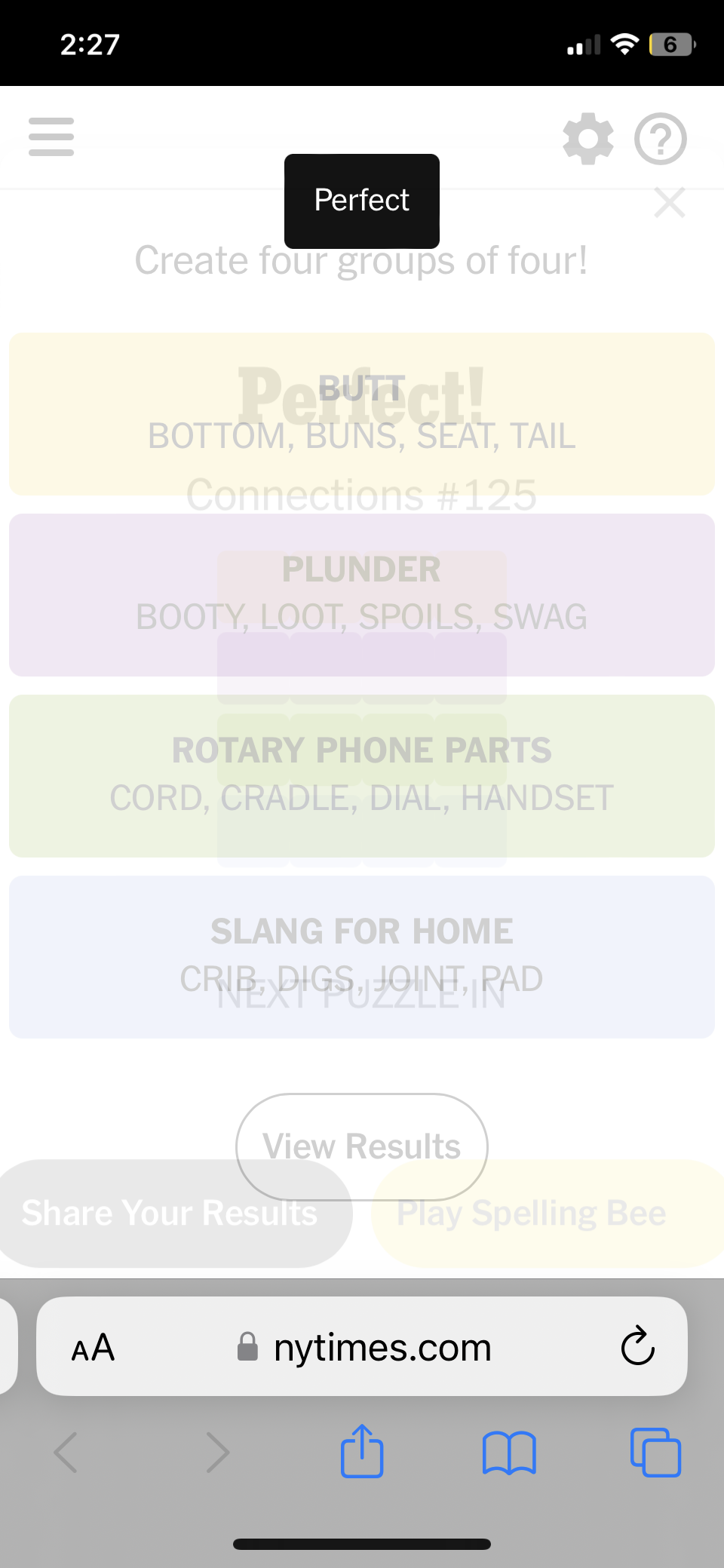Reload the page
724x1568 pixels.
tap(638, 1346)
